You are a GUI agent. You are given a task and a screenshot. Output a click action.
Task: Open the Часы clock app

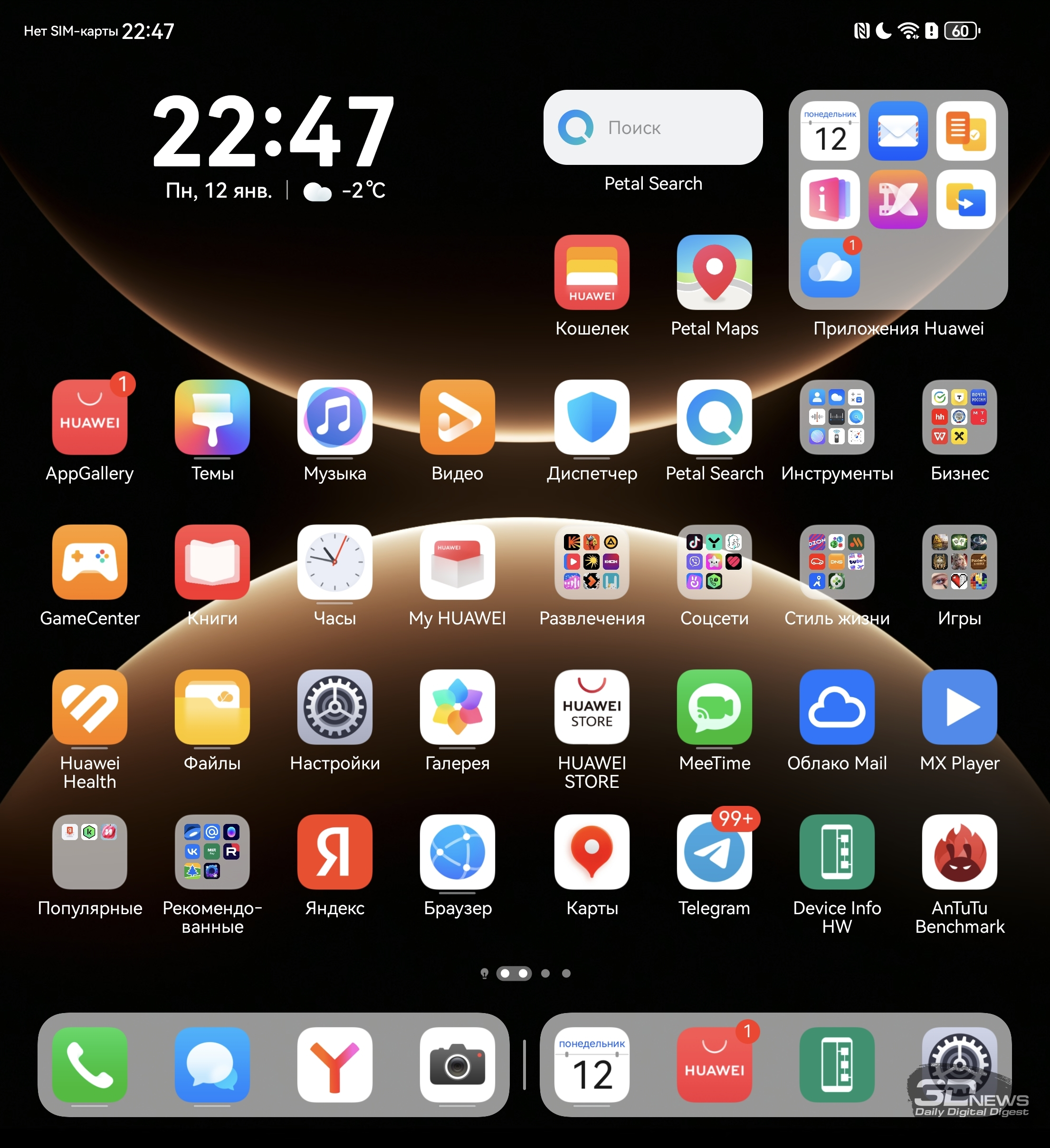tap(335, 562)
